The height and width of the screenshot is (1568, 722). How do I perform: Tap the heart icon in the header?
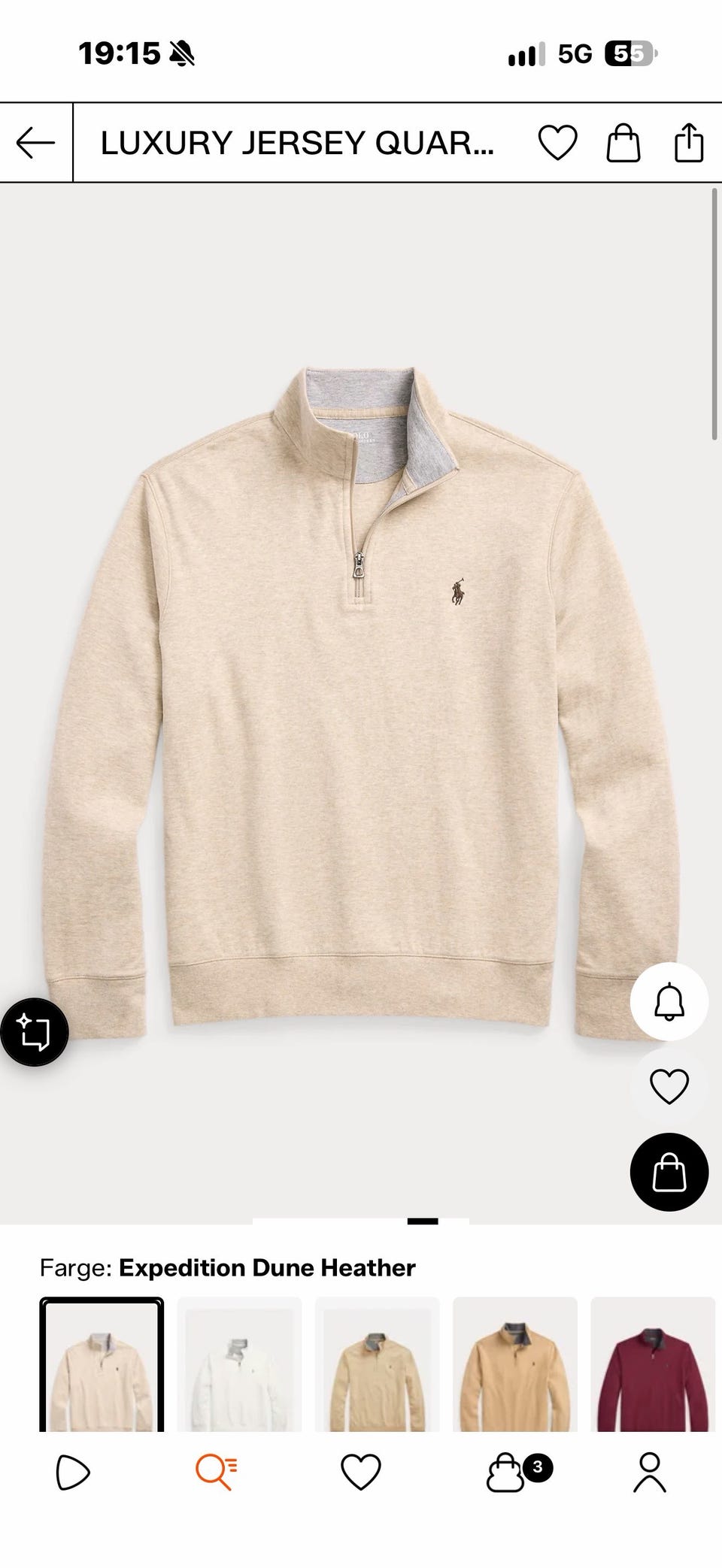pyautogui.click(x=557, y=143)
